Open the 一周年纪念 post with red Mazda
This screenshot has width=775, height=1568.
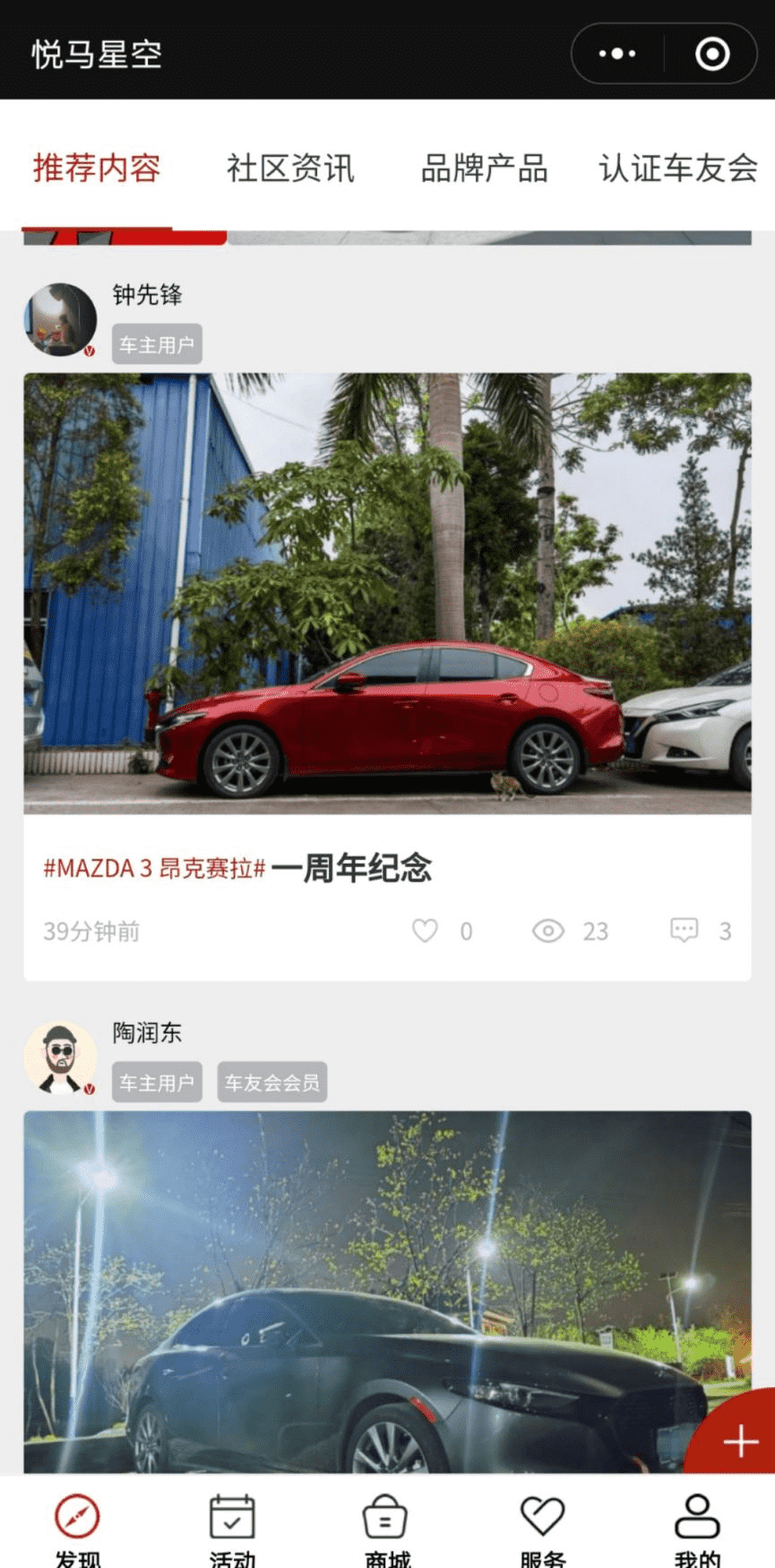coord(387,593)
